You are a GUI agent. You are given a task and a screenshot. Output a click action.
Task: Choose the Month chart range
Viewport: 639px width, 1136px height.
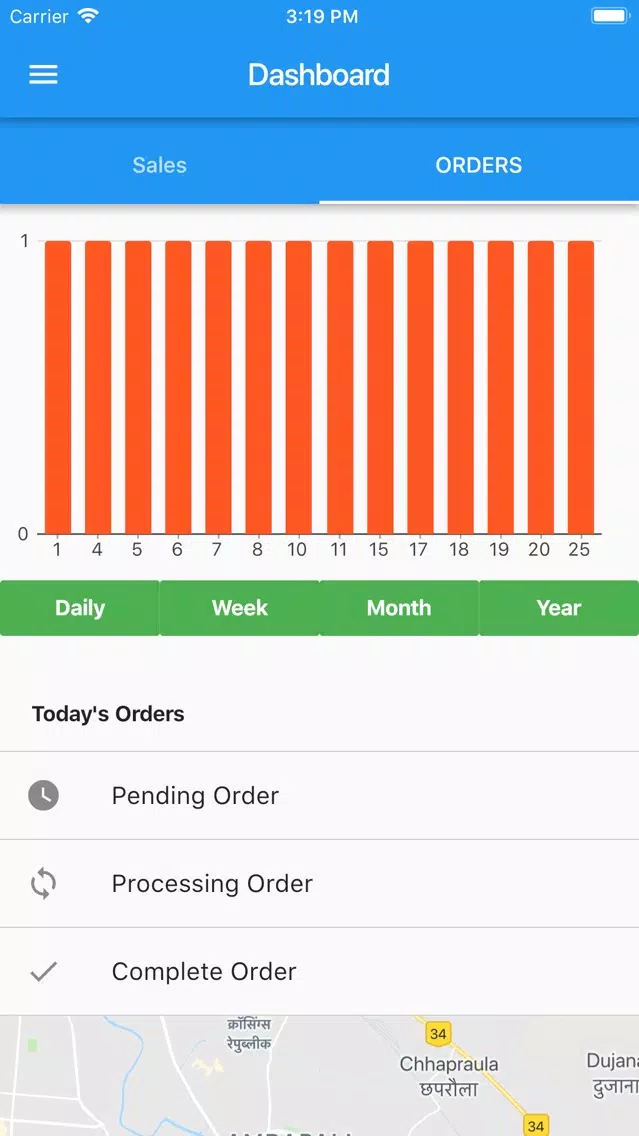(399, 608)
